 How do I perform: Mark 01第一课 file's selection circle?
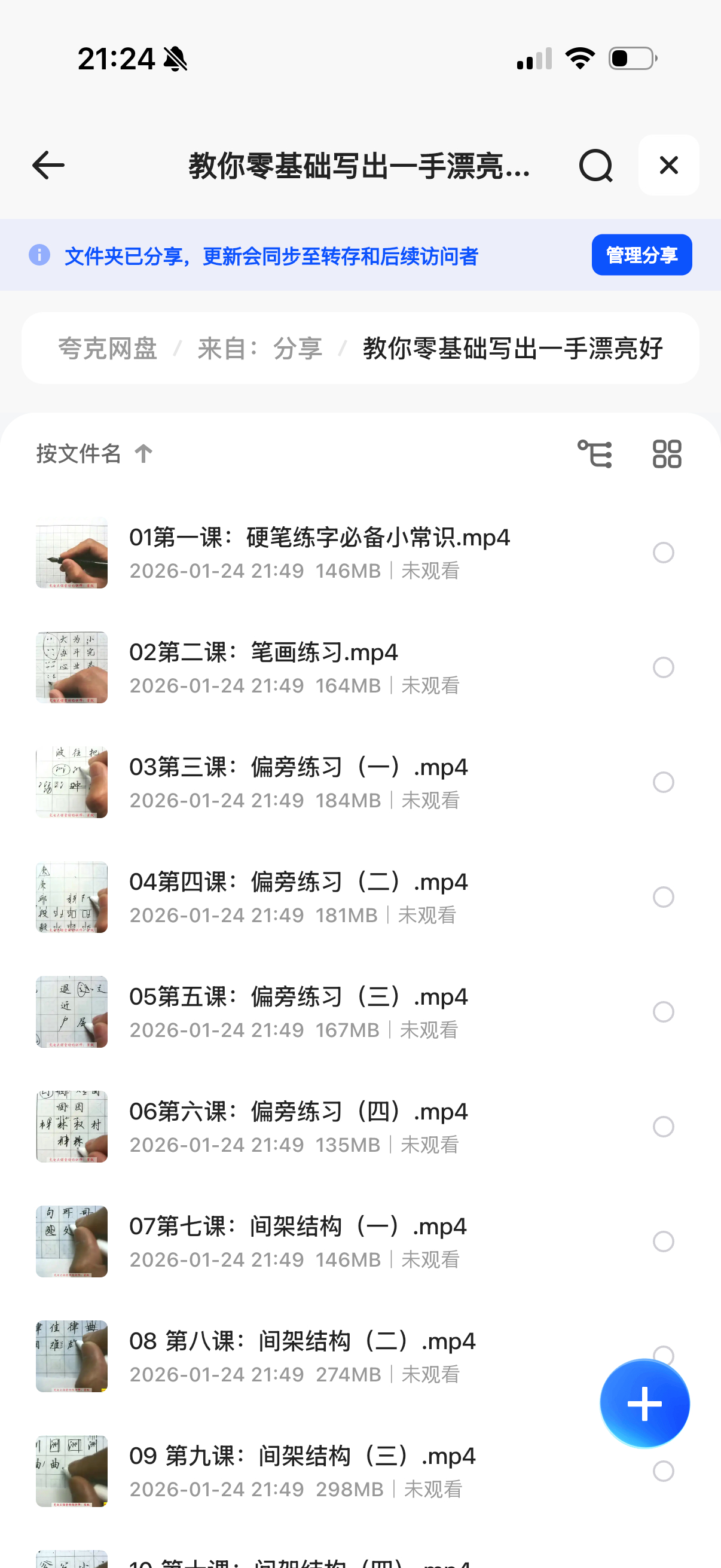pyautogui.click(x=663, y=553)
